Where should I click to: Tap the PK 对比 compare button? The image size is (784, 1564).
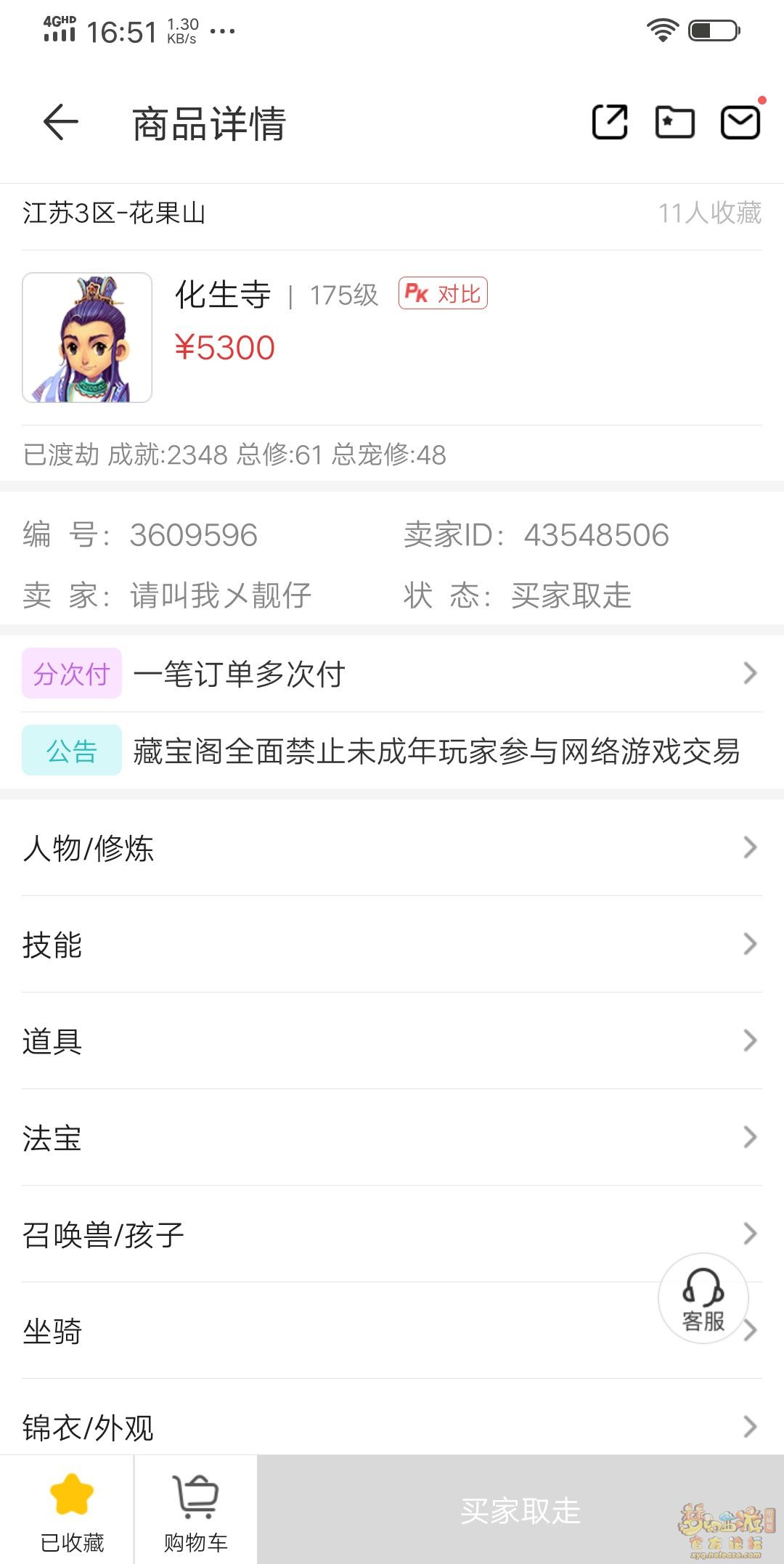point(443,294)
